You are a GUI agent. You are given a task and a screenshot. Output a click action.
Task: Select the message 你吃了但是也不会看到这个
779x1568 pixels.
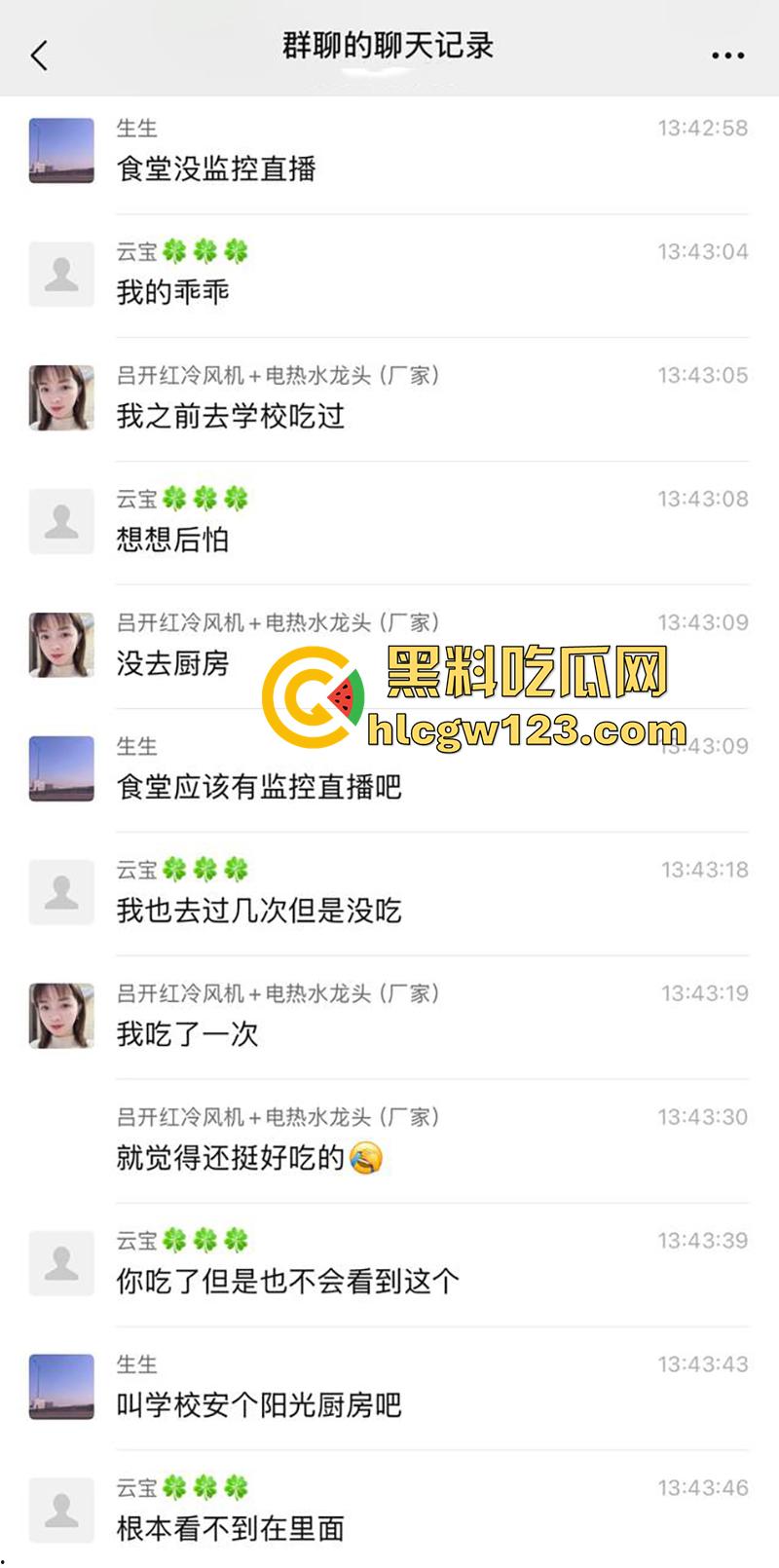pyautogui.click(x=282, y=1283)
